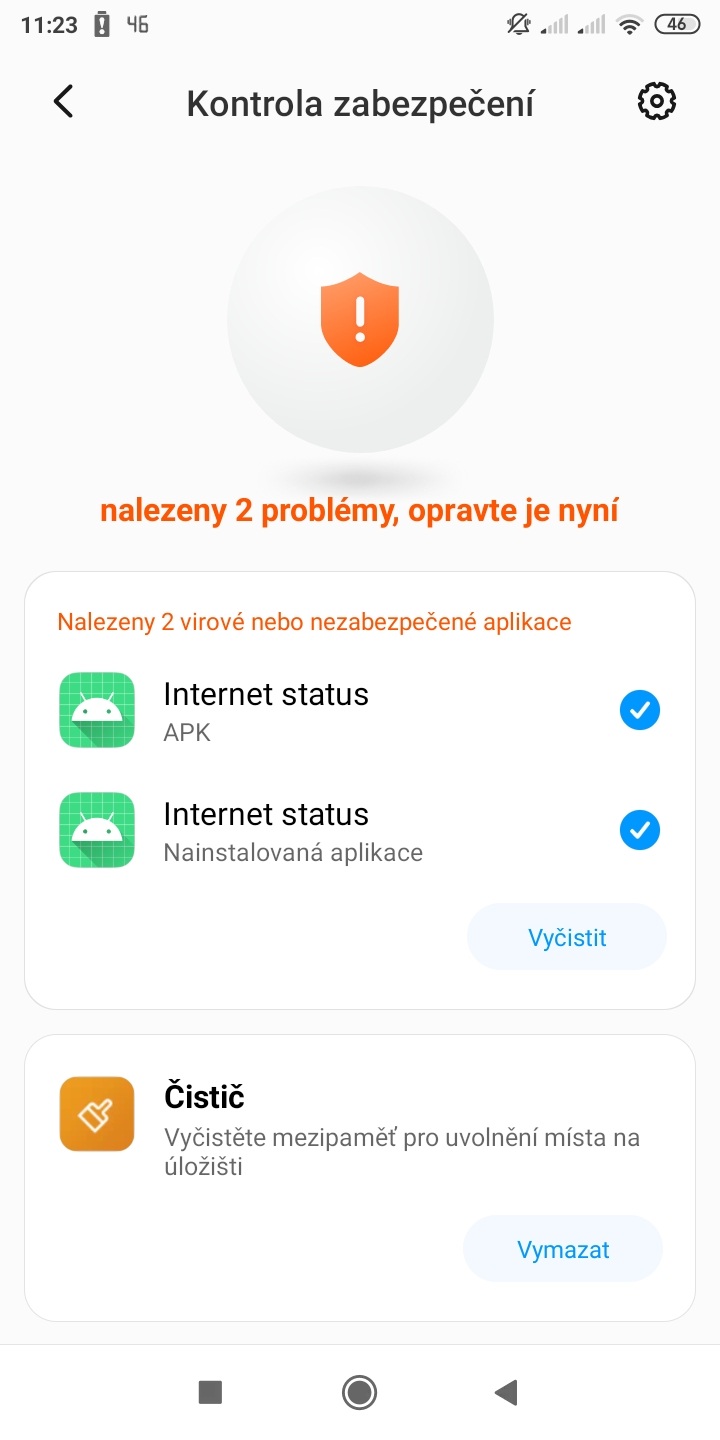Screen dimensions: 720x1440
Task: Uncheck Internet status Nainstalovaná aplikace checkbox
Action: [640, 831]
